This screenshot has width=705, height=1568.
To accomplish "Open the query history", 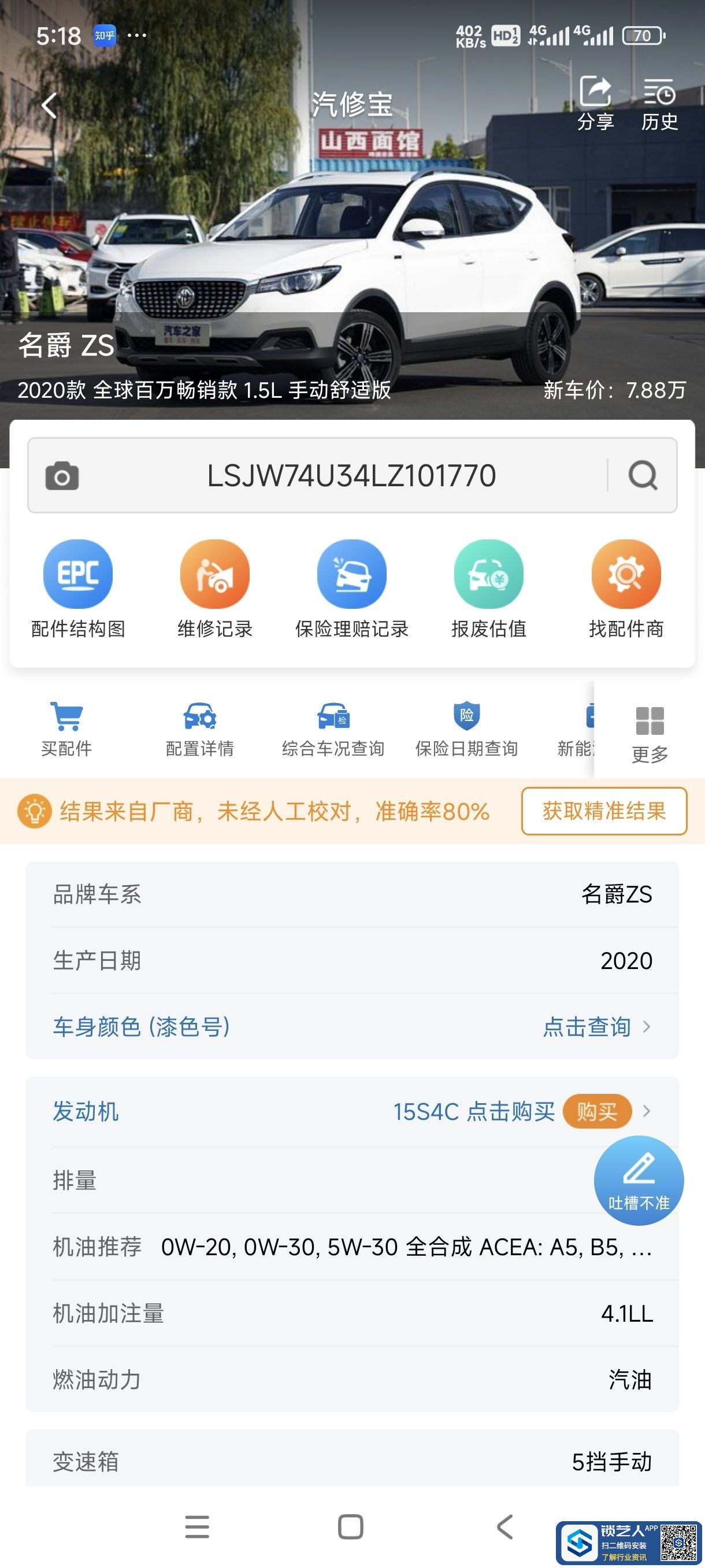I will coord(659,102).
